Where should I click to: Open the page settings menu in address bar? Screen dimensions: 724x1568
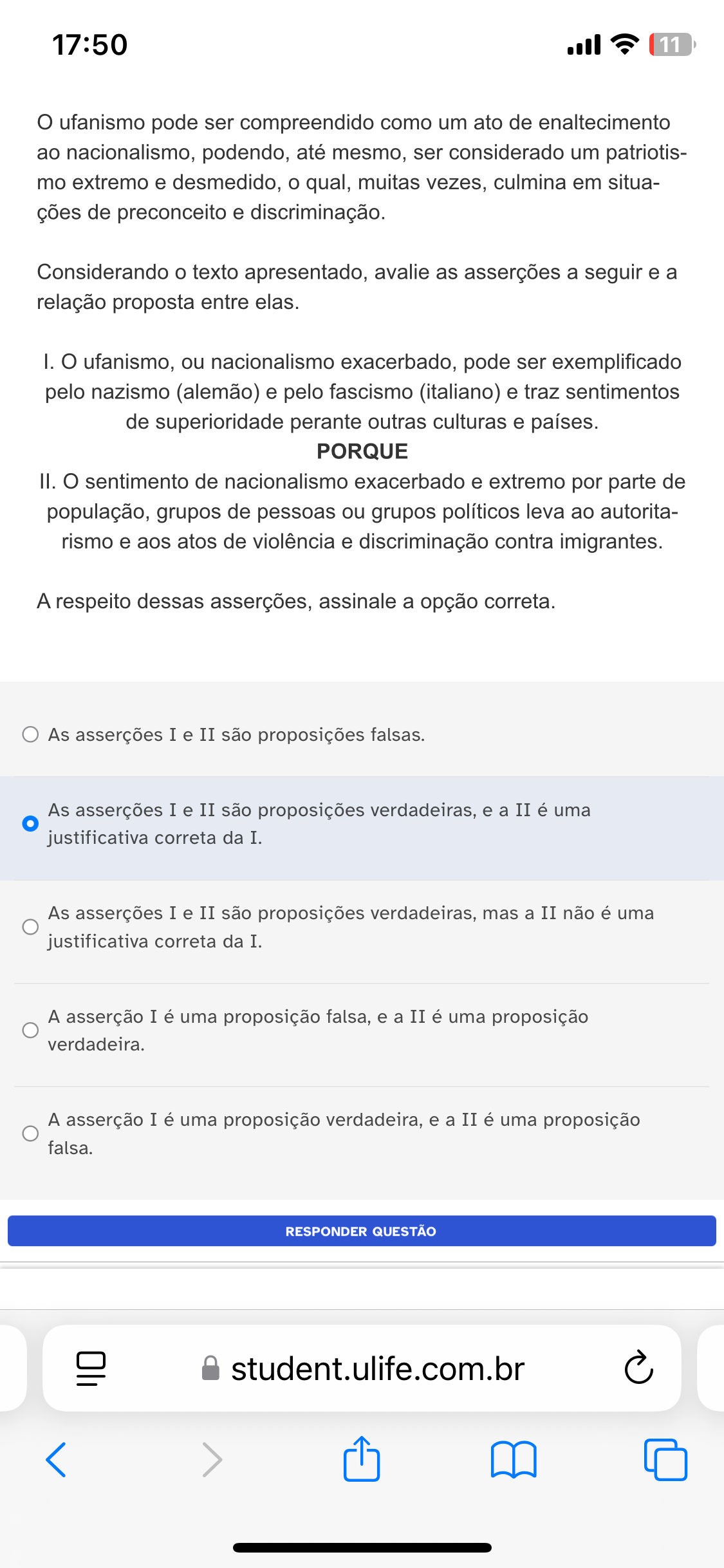91,1368
